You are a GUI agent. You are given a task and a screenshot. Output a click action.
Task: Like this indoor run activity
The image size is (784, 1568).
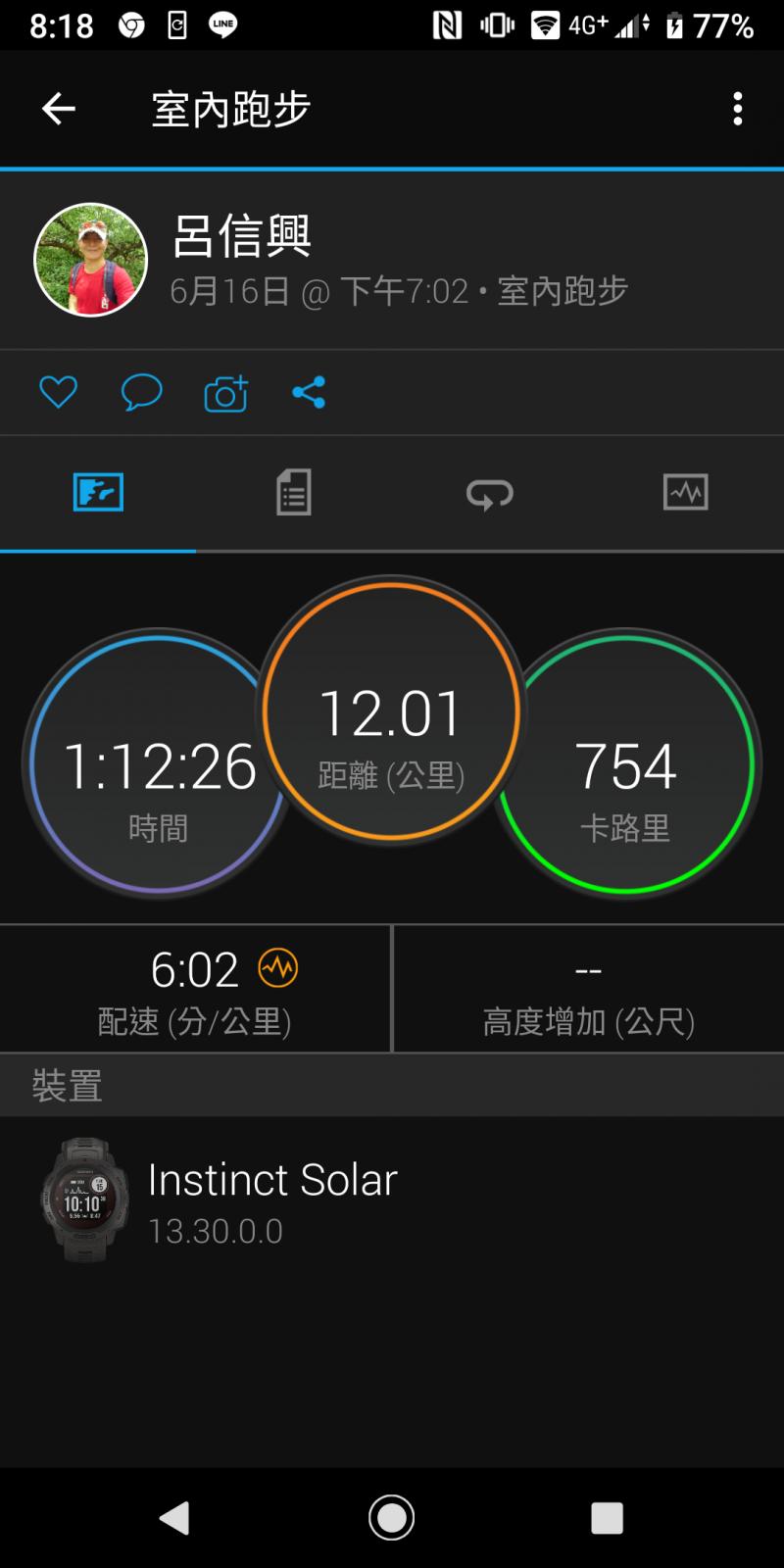point(58,393)
